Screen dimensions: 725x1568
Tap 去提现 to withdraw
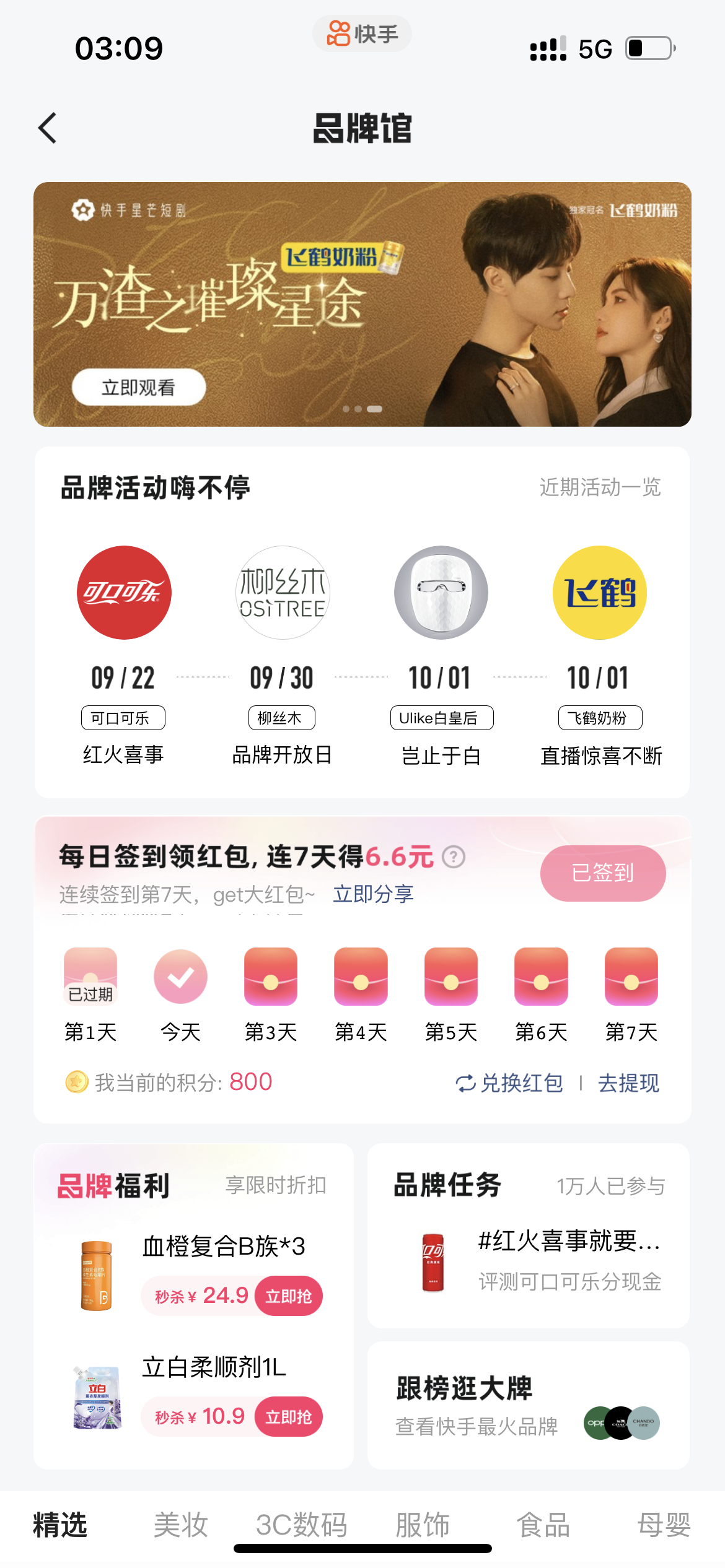pyautogui.click(x=628, y=1083)
